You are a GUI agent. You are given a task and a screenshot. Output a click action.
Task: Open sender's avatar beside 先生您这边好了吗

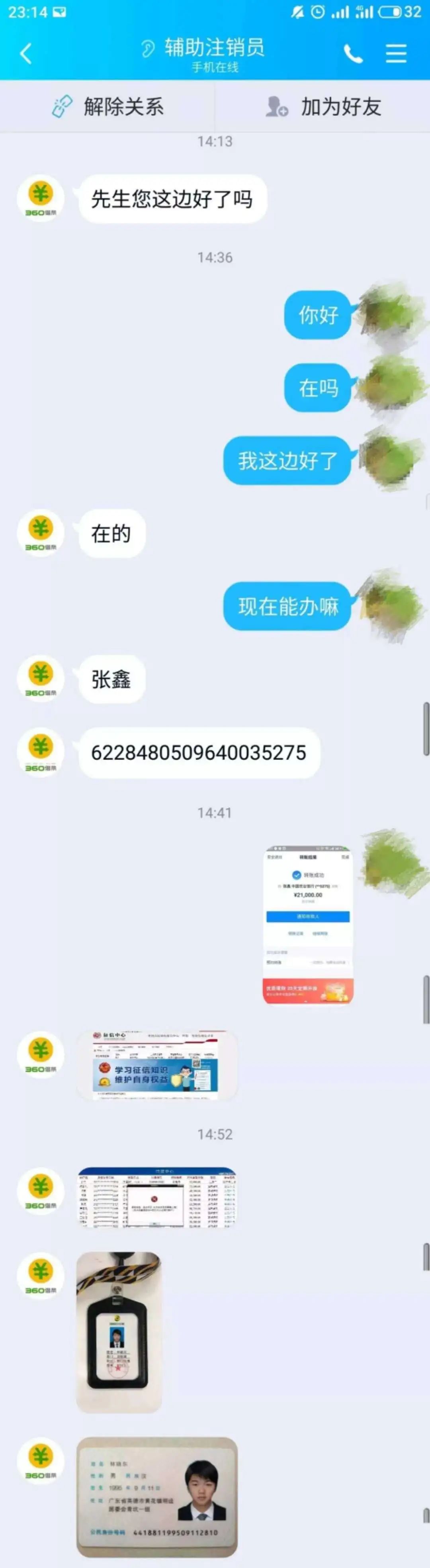40,198
